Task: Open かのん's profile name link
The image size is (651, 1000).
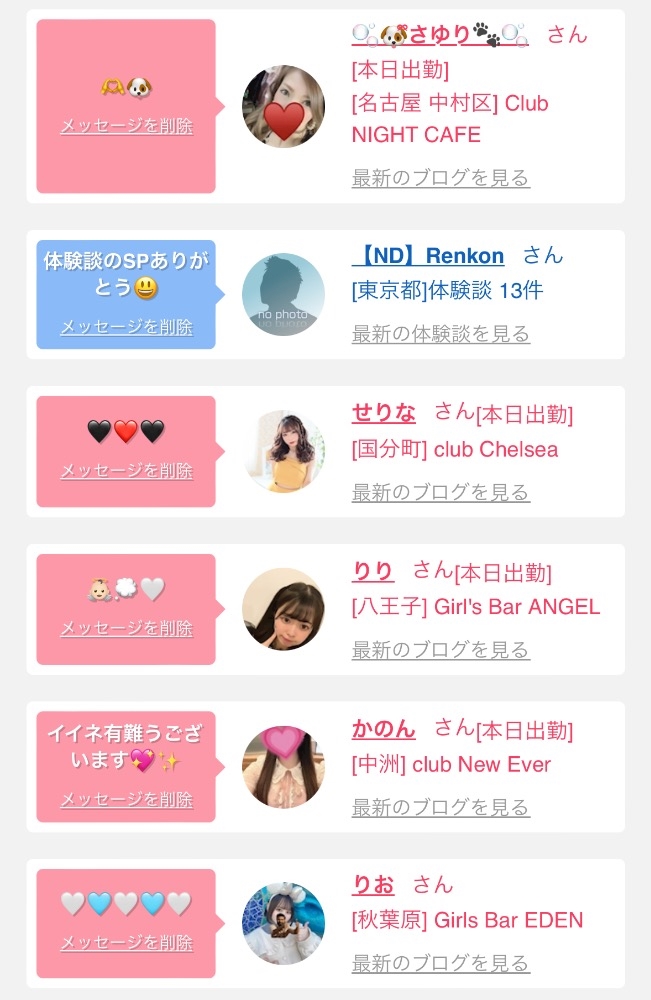Action: click(383, 728)
